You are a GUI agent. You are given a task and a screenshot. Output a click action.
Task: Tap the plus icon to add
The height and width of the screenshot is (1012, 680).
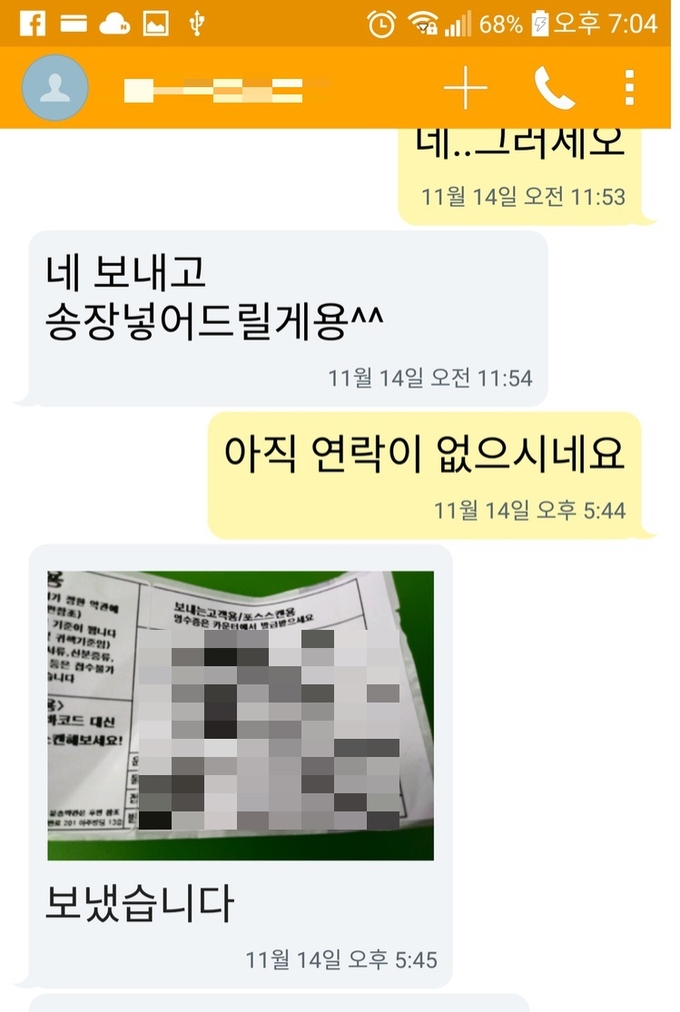pos(466,89)
